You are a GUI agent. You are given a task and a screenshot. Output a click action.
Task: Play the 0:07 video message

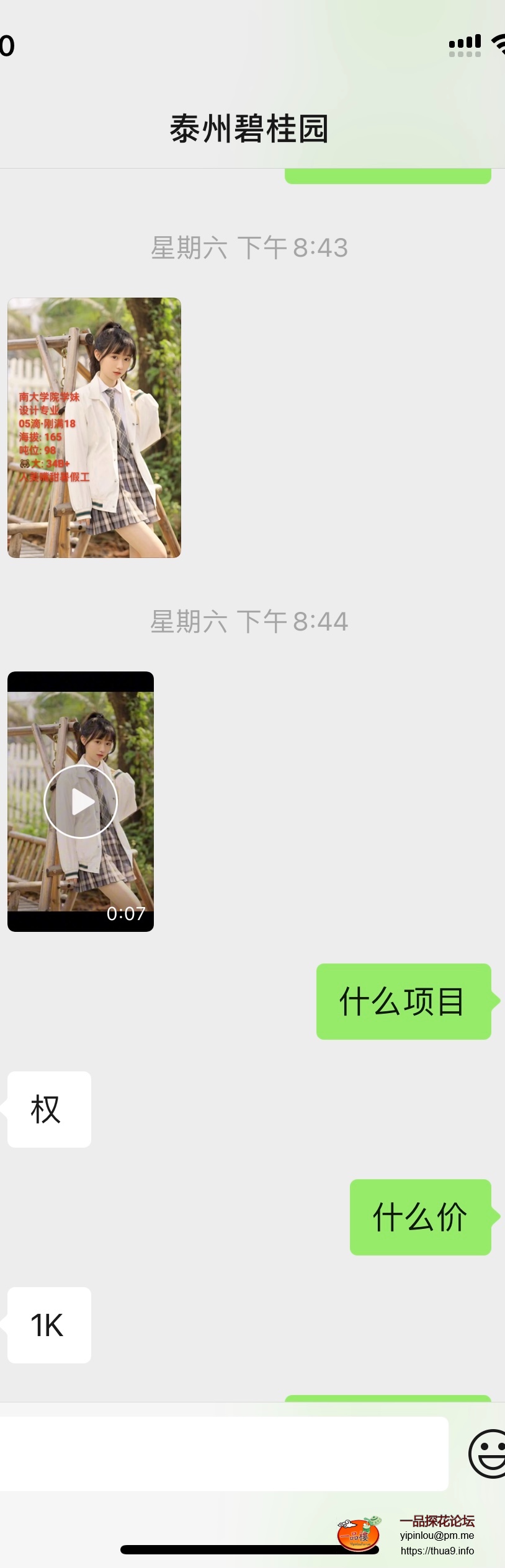[x=81, y=801]
